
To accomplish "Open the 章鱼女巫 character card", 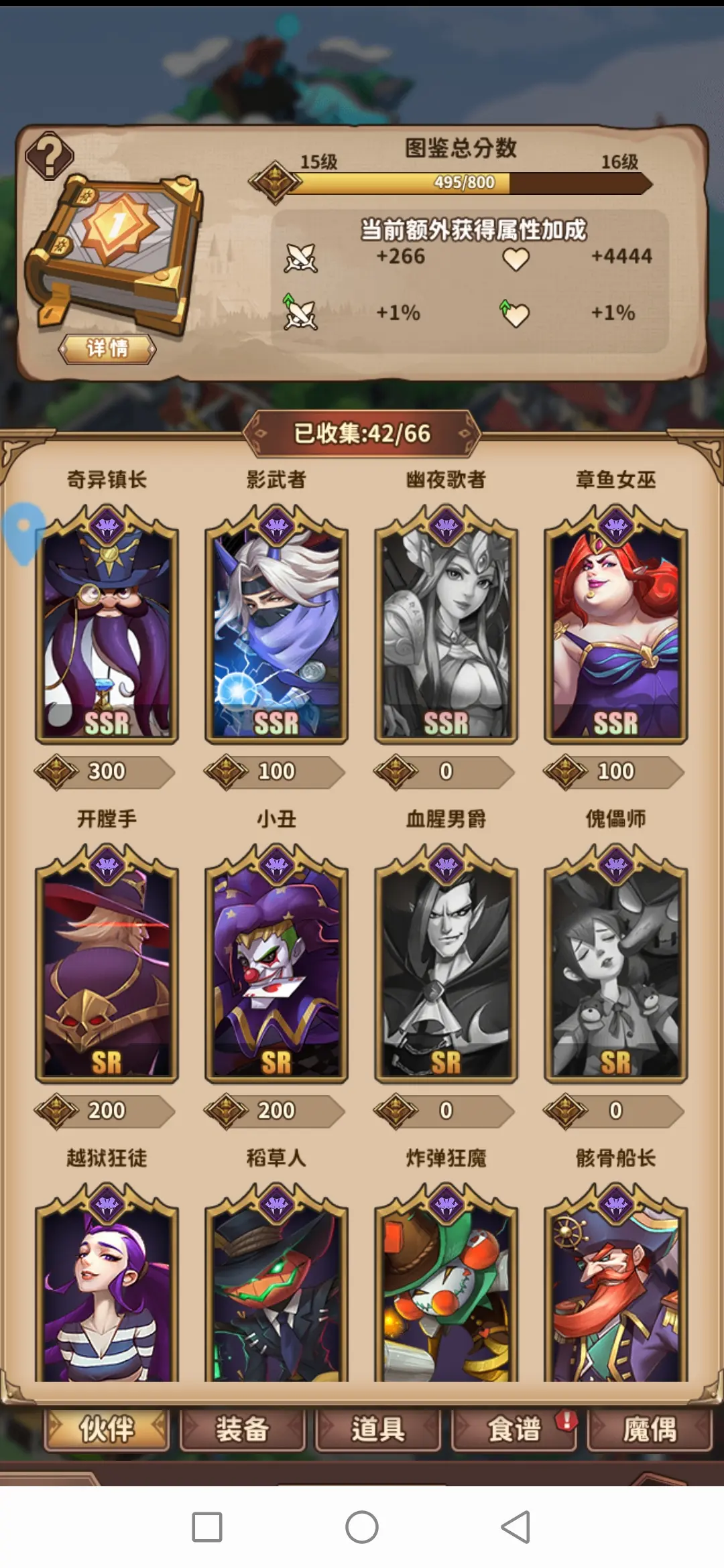I will 615,630.
